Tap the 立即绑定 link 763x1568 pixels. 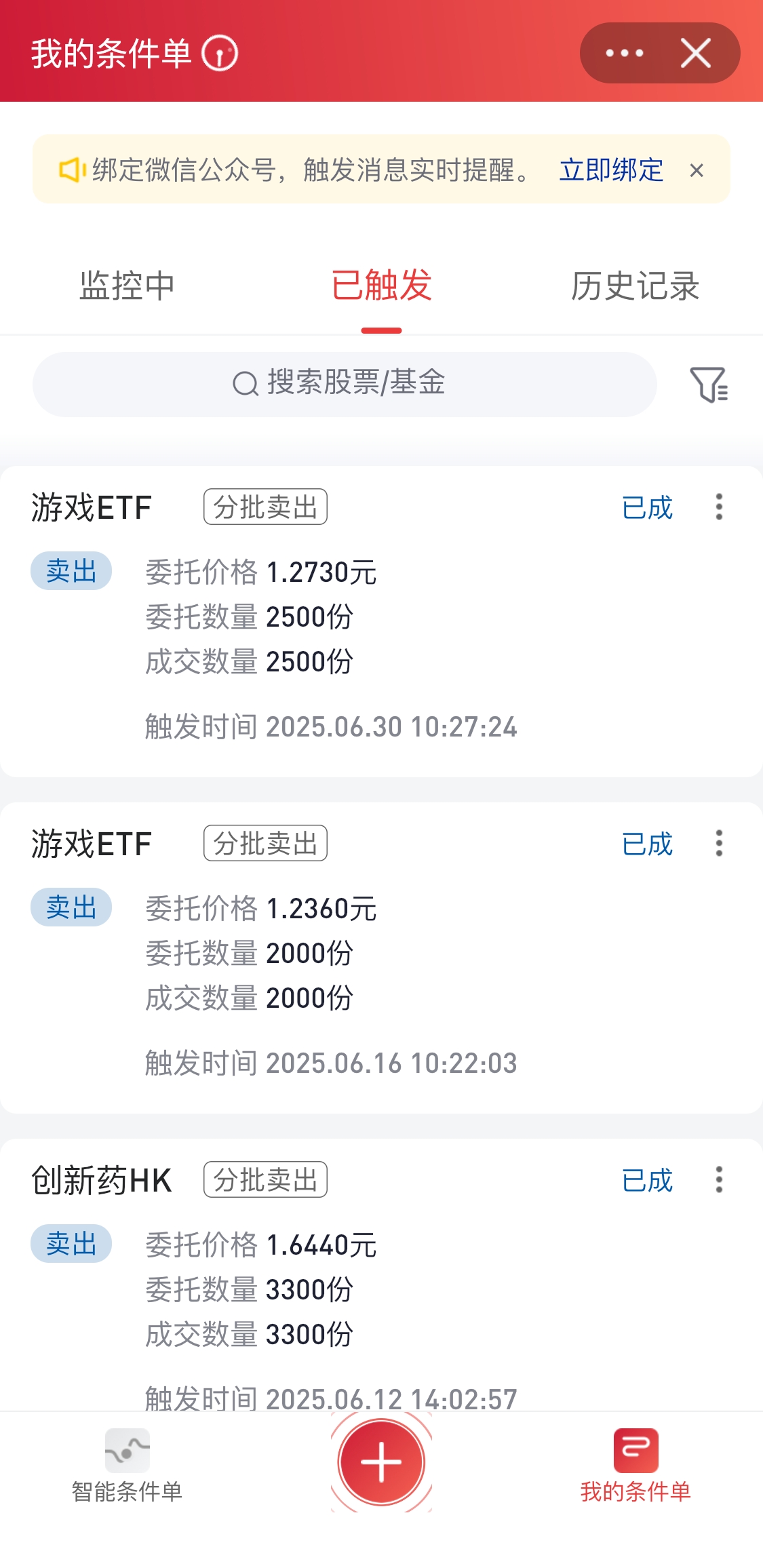[611, 170]
